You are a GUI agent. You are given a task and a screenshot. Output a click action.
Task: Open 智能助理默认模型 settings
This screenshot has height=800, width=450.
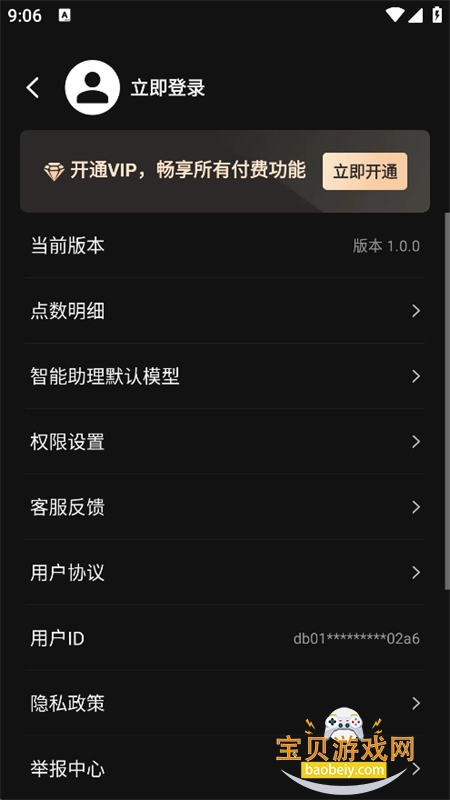tap(225, 377)
